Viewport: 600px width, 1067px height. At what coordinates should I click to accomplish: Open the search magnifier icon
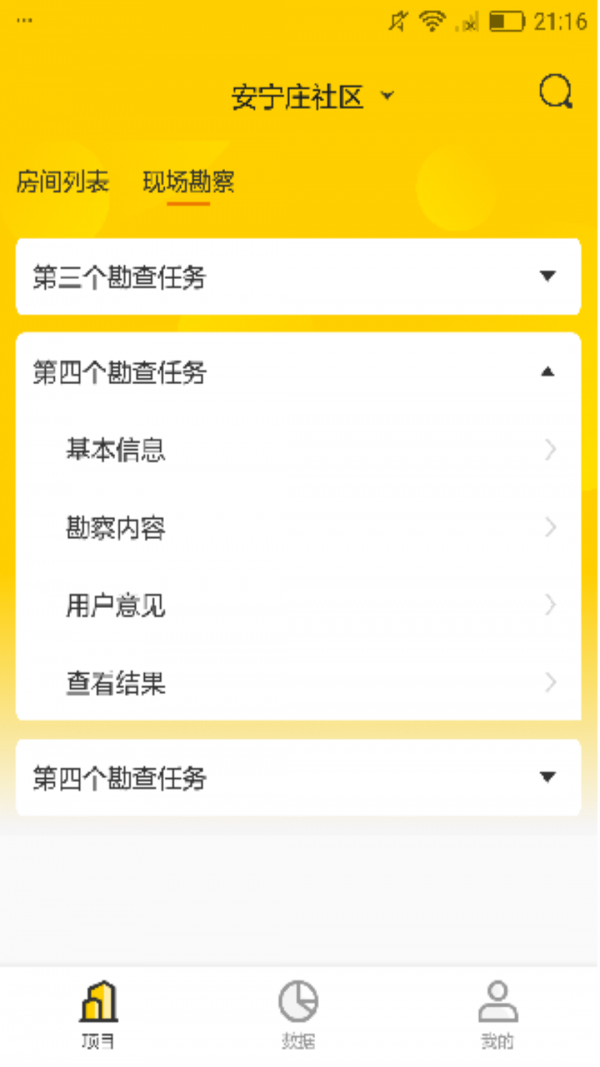555,93
